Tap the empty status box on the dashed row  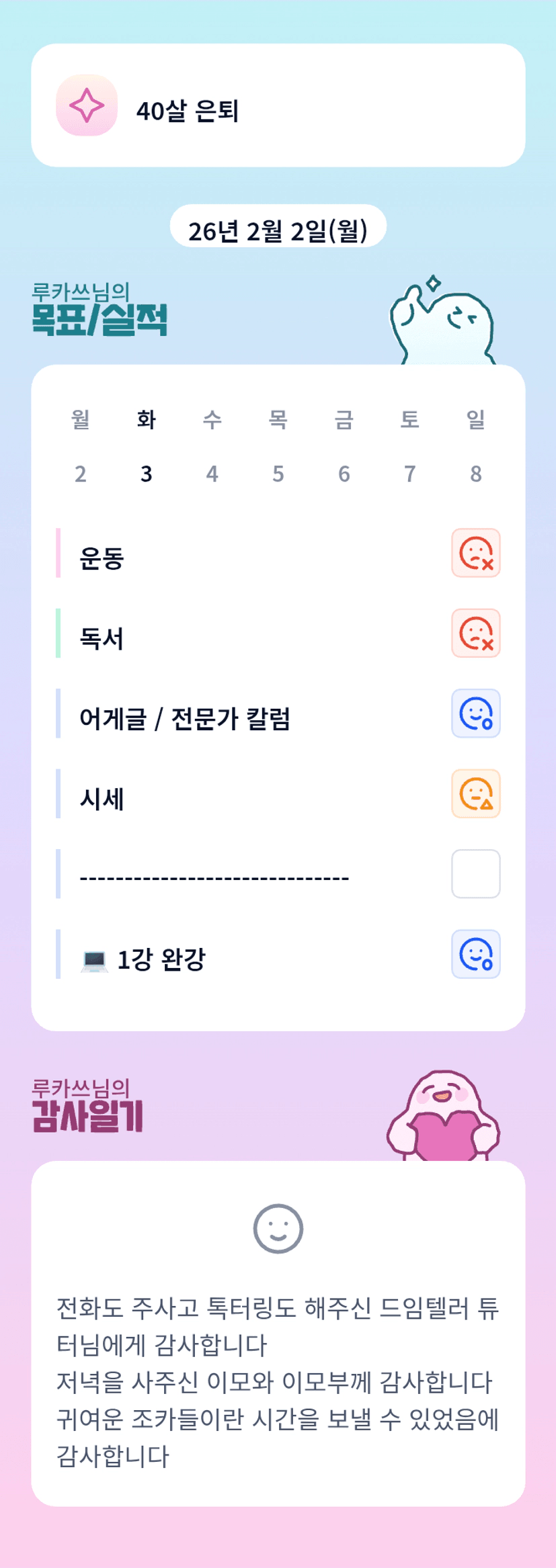pyautogui.click(x=476, y=873)
